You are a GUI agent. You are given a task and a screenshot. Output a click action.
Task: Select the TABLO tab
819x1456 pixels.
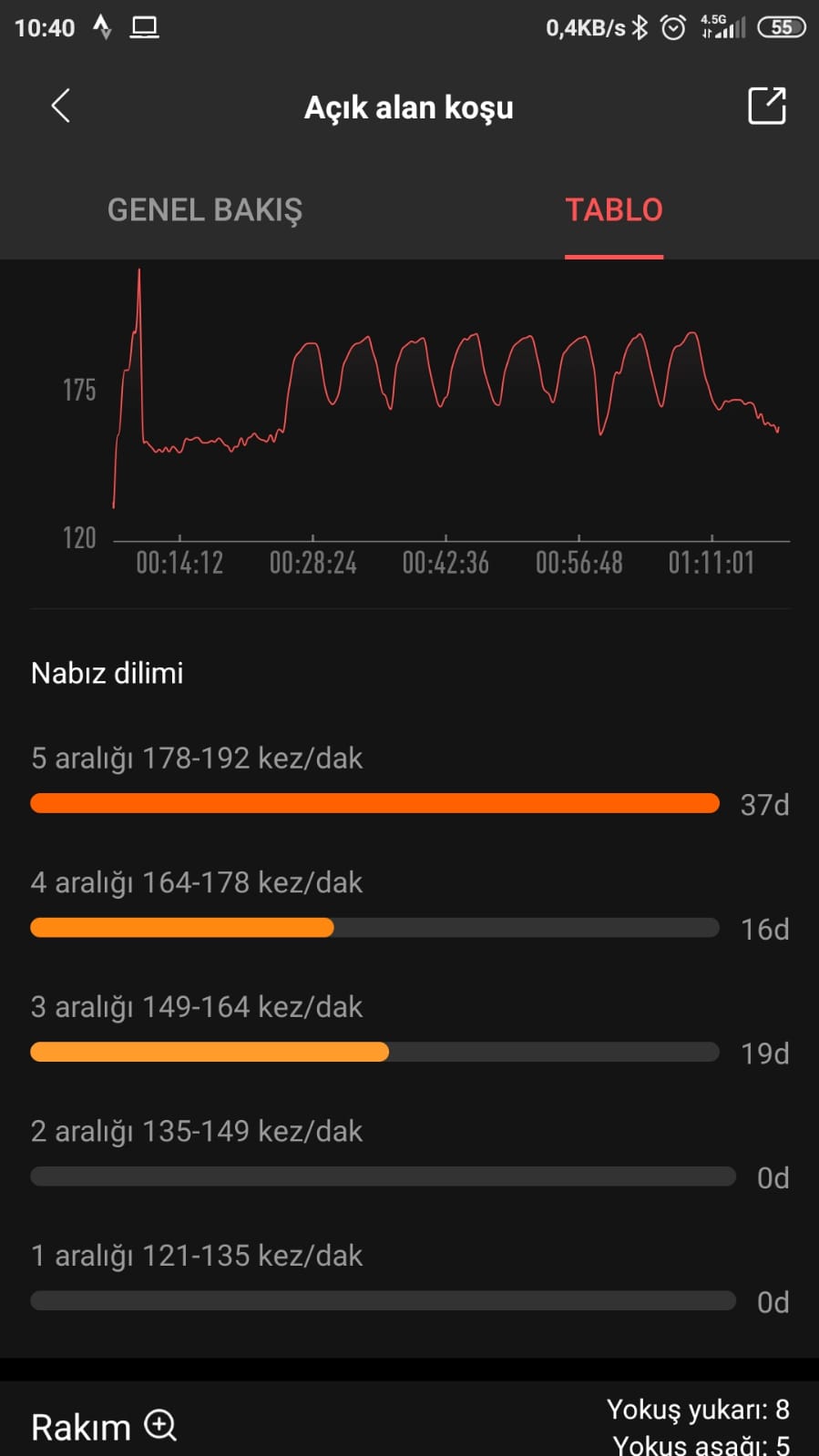click(x=614, y=210)
